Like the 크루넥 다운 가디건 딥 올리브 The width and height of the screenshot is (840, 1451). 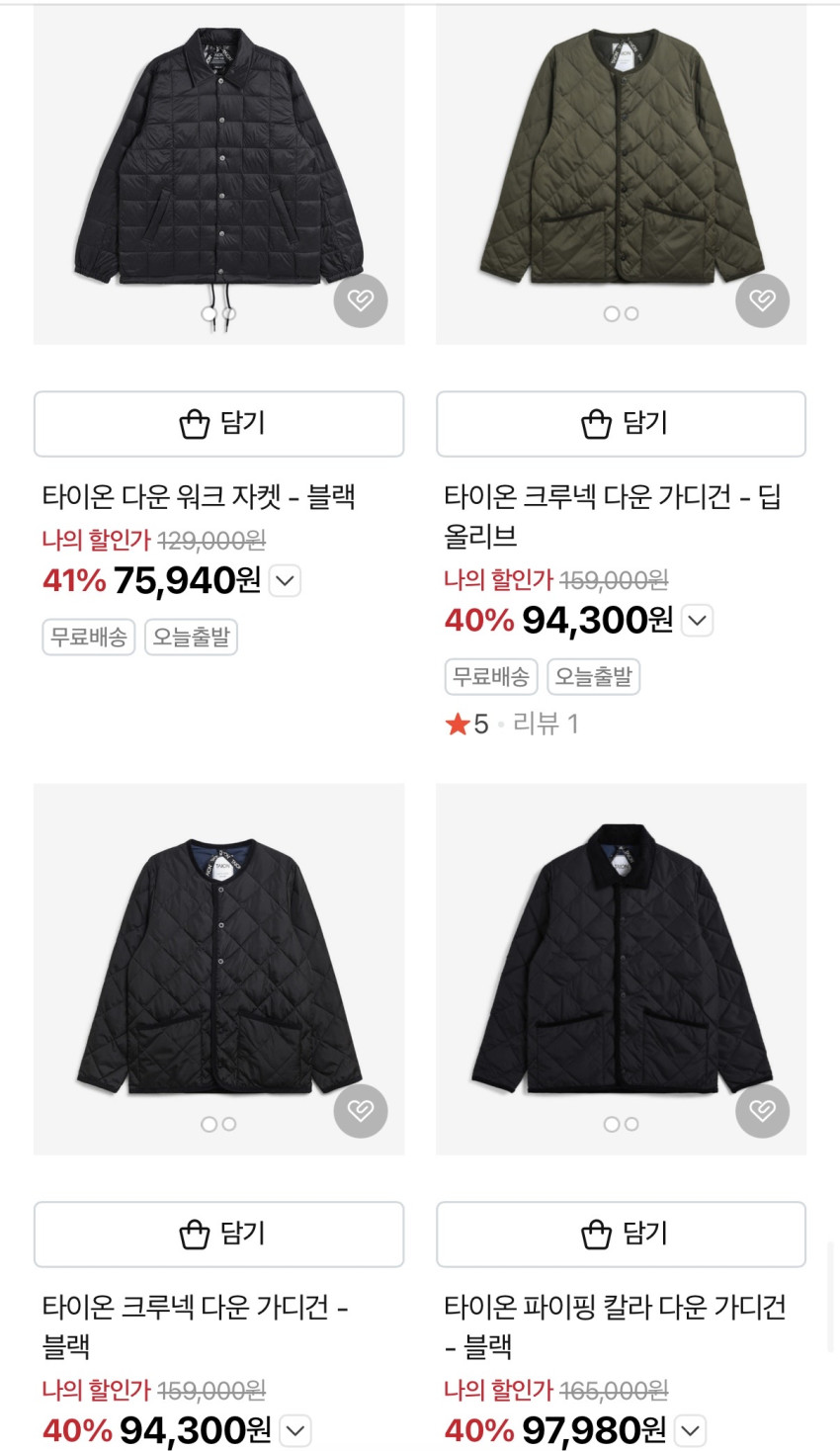pos(762,299)
